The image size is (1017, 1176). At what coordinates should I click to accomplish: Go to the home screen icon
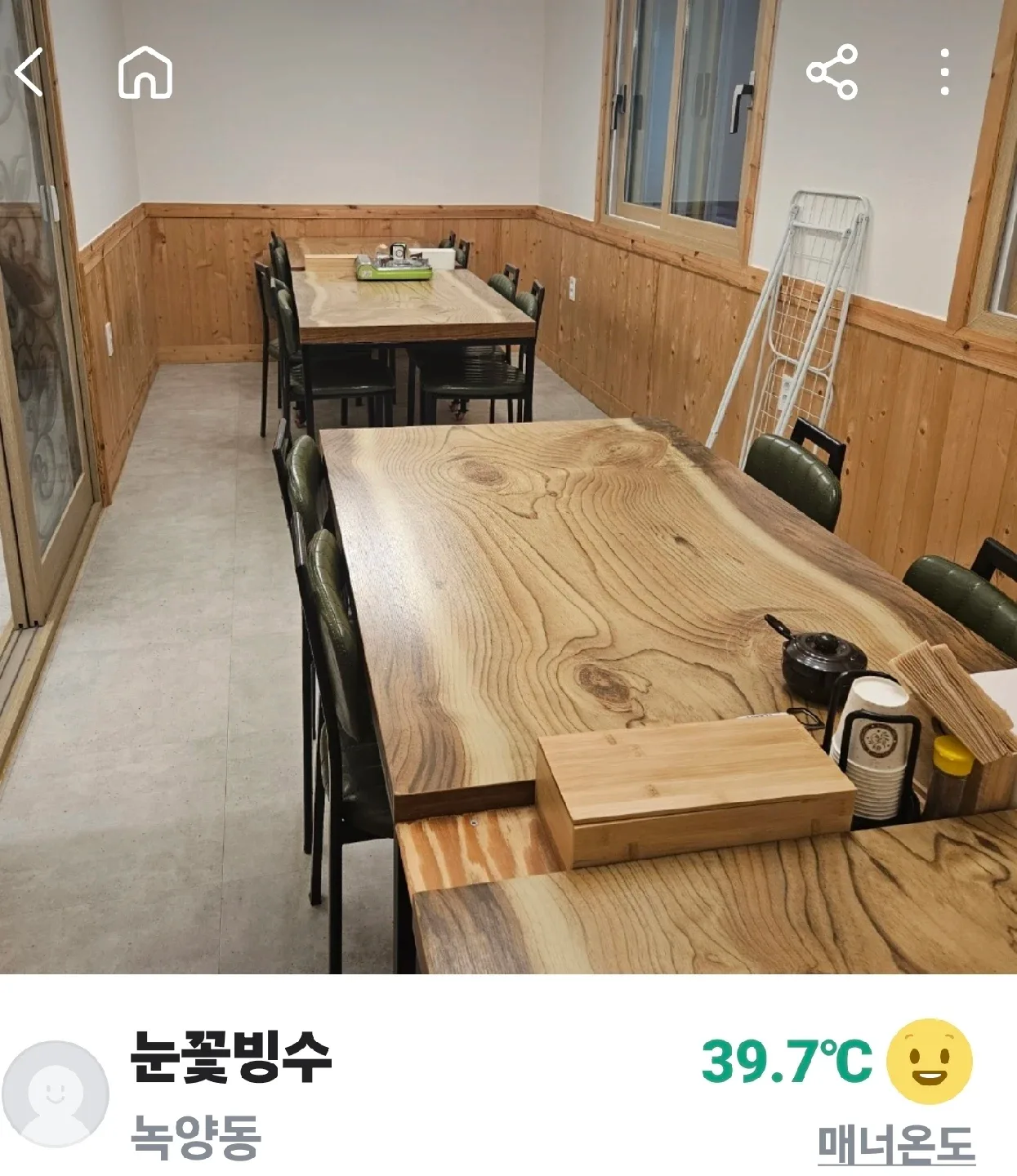click(x=145, y=73)
